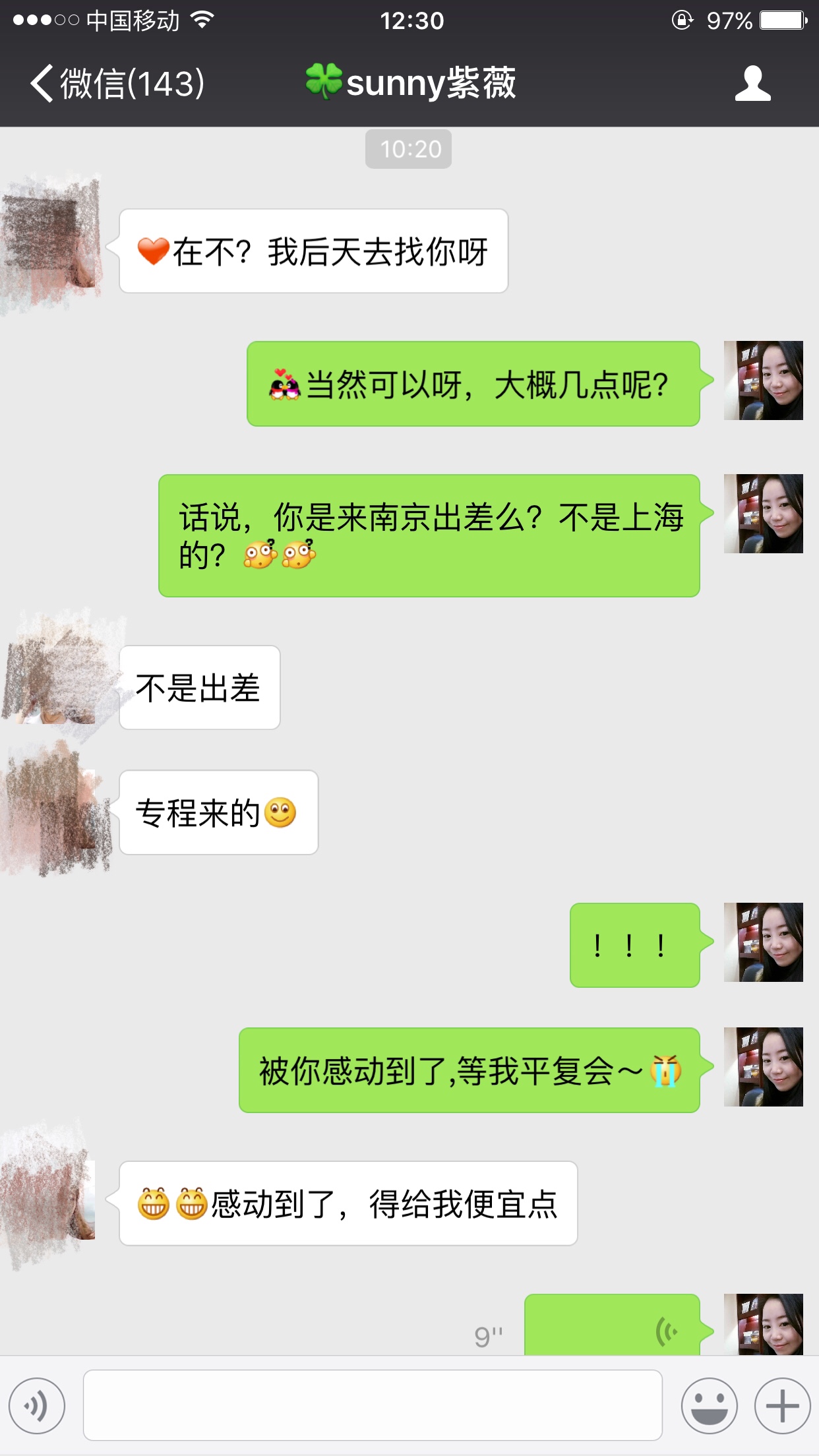Play the 9-second voice message
The image size is (819, 1456).
click(x=612, y=1324)
